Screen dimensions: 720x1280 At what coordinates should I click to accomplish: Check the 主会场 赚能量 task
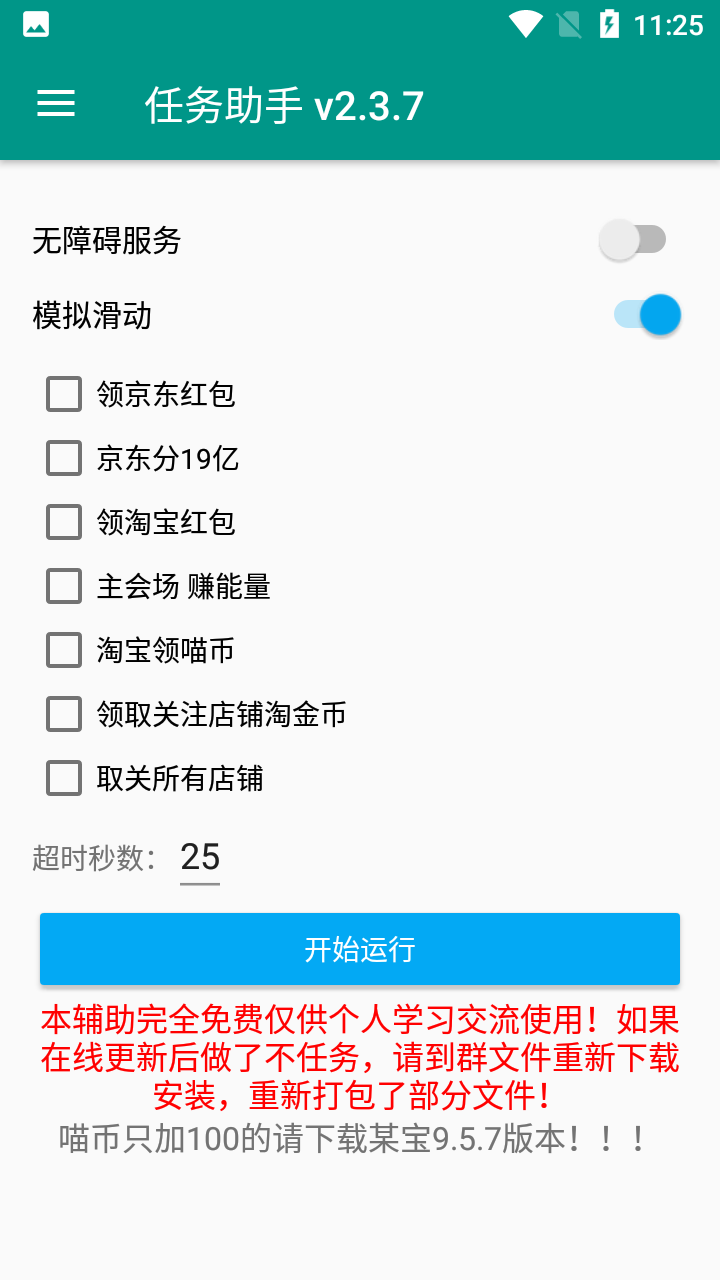63,586
